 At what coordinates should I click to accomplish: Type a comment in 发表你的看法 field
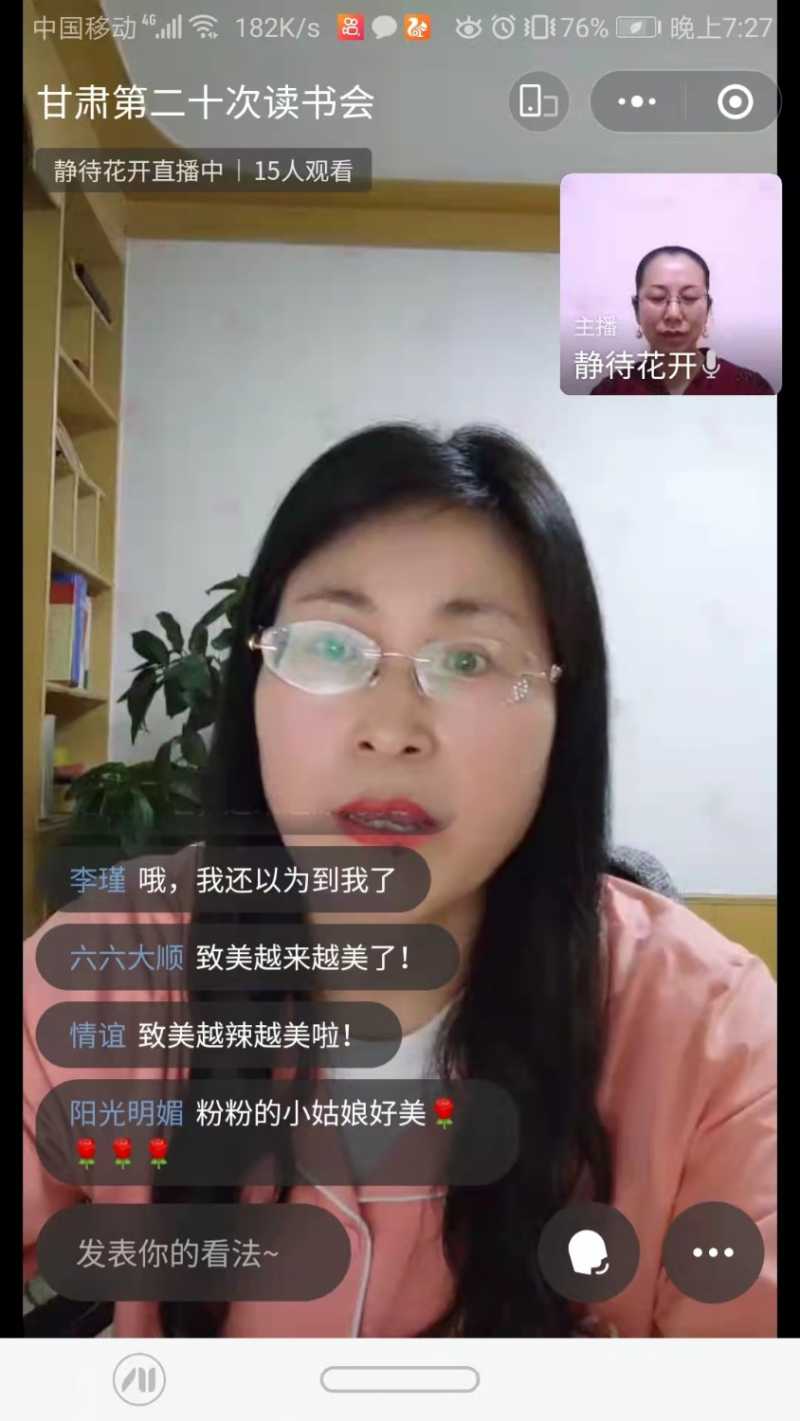pos(194,1253)
